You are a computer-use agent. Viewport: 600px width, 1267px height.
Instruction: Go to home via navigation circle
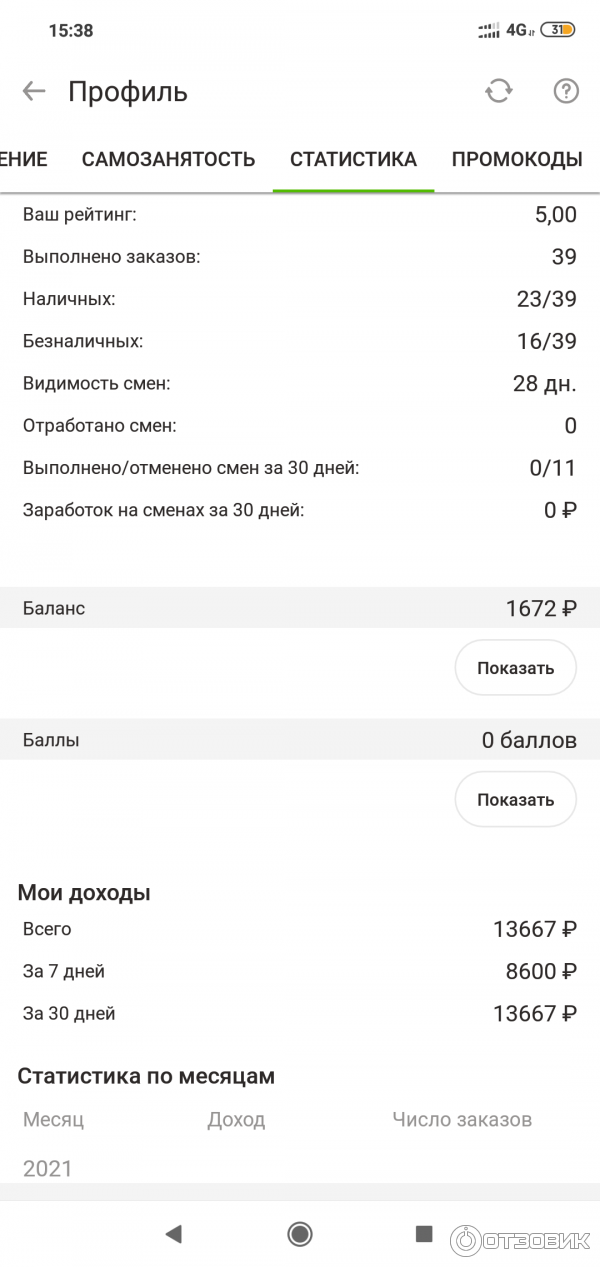[299, 1234]
